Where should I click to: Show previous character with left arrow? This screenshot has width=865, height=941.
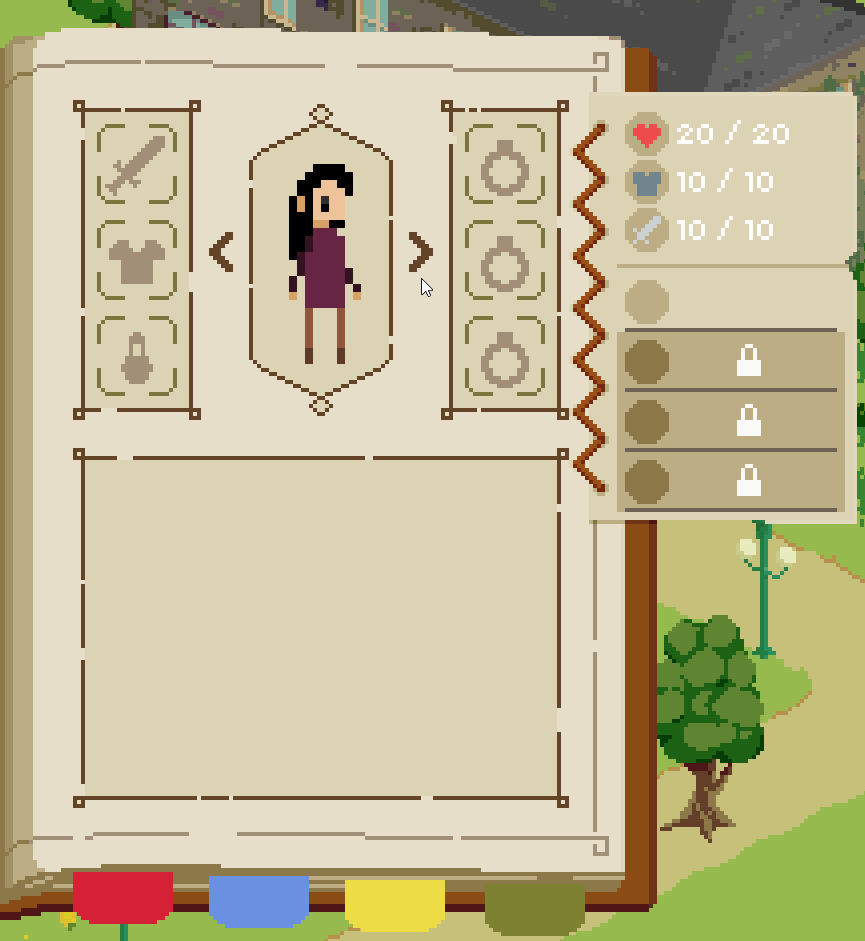pyautogui.click(x=221, y=252)
